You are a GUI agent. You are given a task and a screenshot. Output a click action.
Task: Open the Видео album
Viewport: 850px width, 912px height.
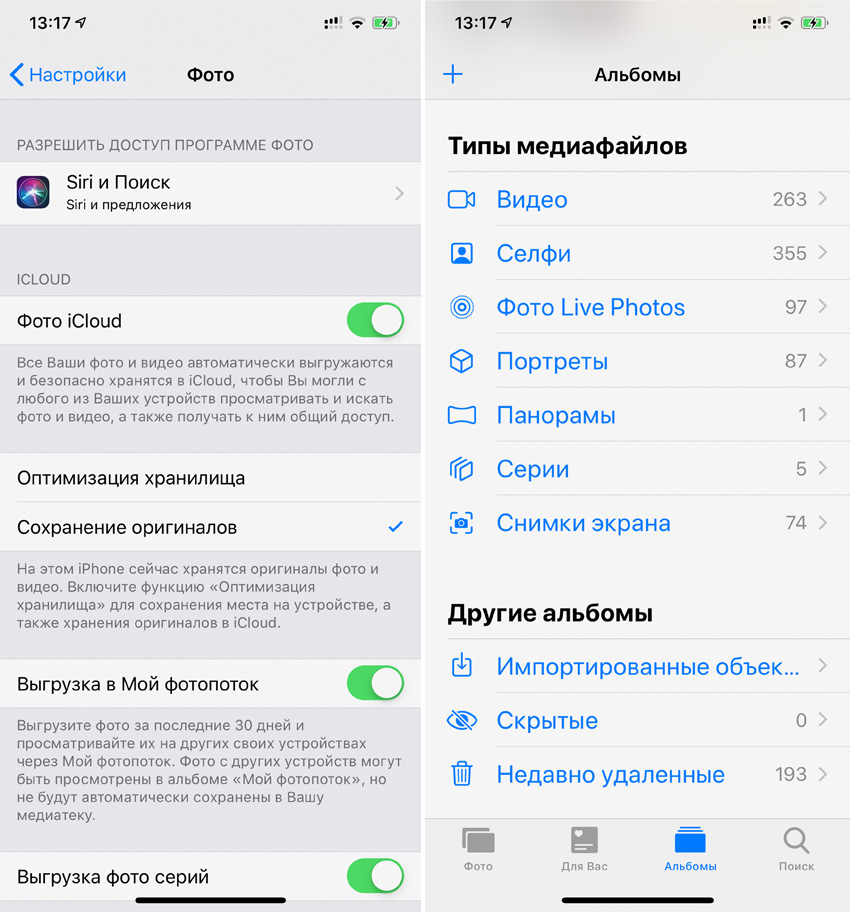(x=637, y=199)
